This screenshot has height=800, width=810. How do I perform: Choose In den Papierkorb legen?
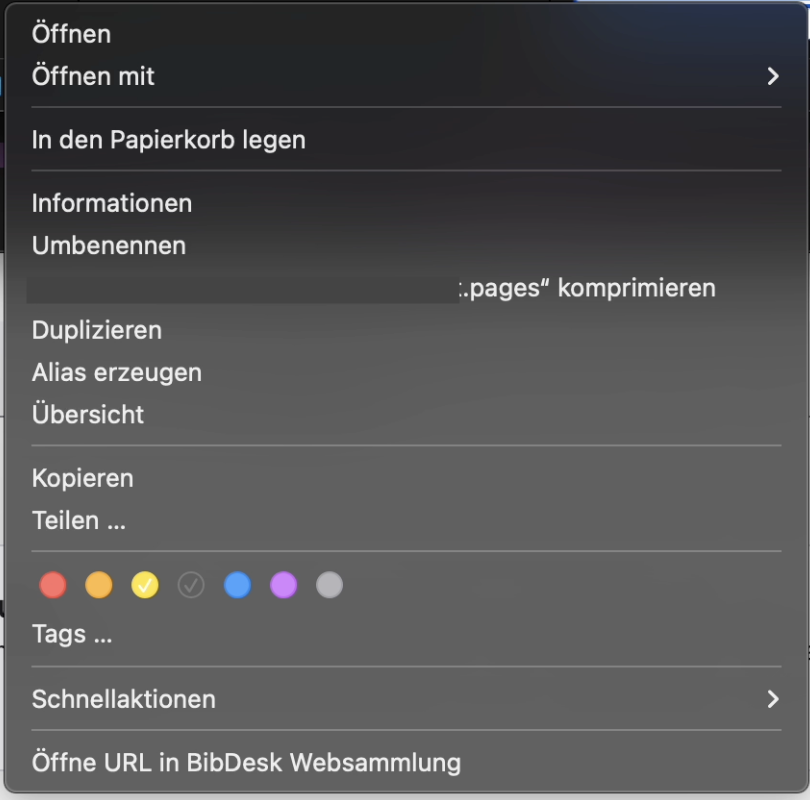click(x=406, y=140)
